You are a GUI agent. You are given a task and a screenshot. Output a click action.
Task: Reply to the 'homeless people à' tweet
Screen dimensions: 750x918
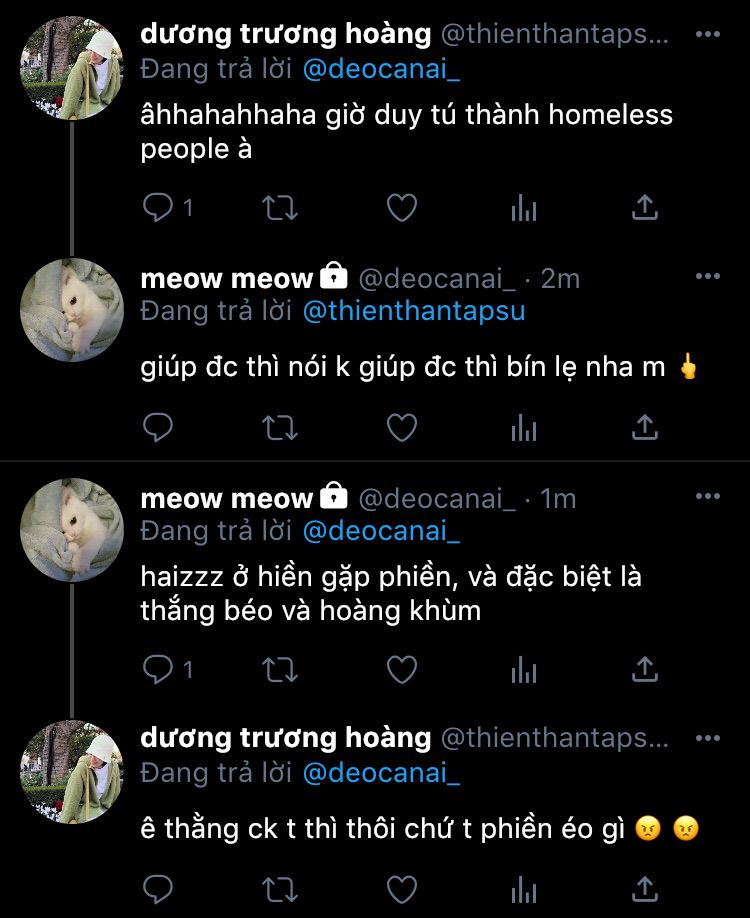[x=159, y=208]
